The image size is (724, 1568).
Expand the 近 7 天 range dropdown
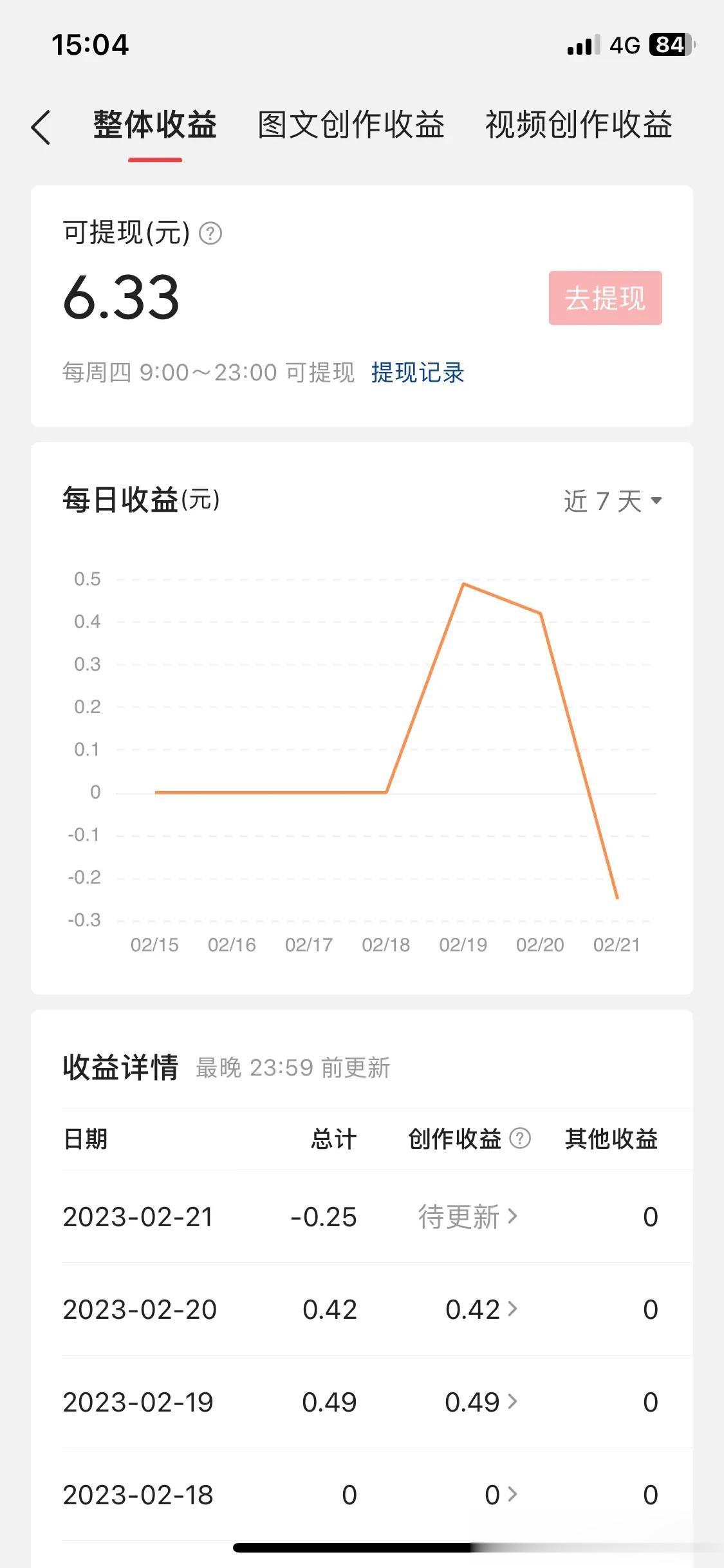click(613, 501)
